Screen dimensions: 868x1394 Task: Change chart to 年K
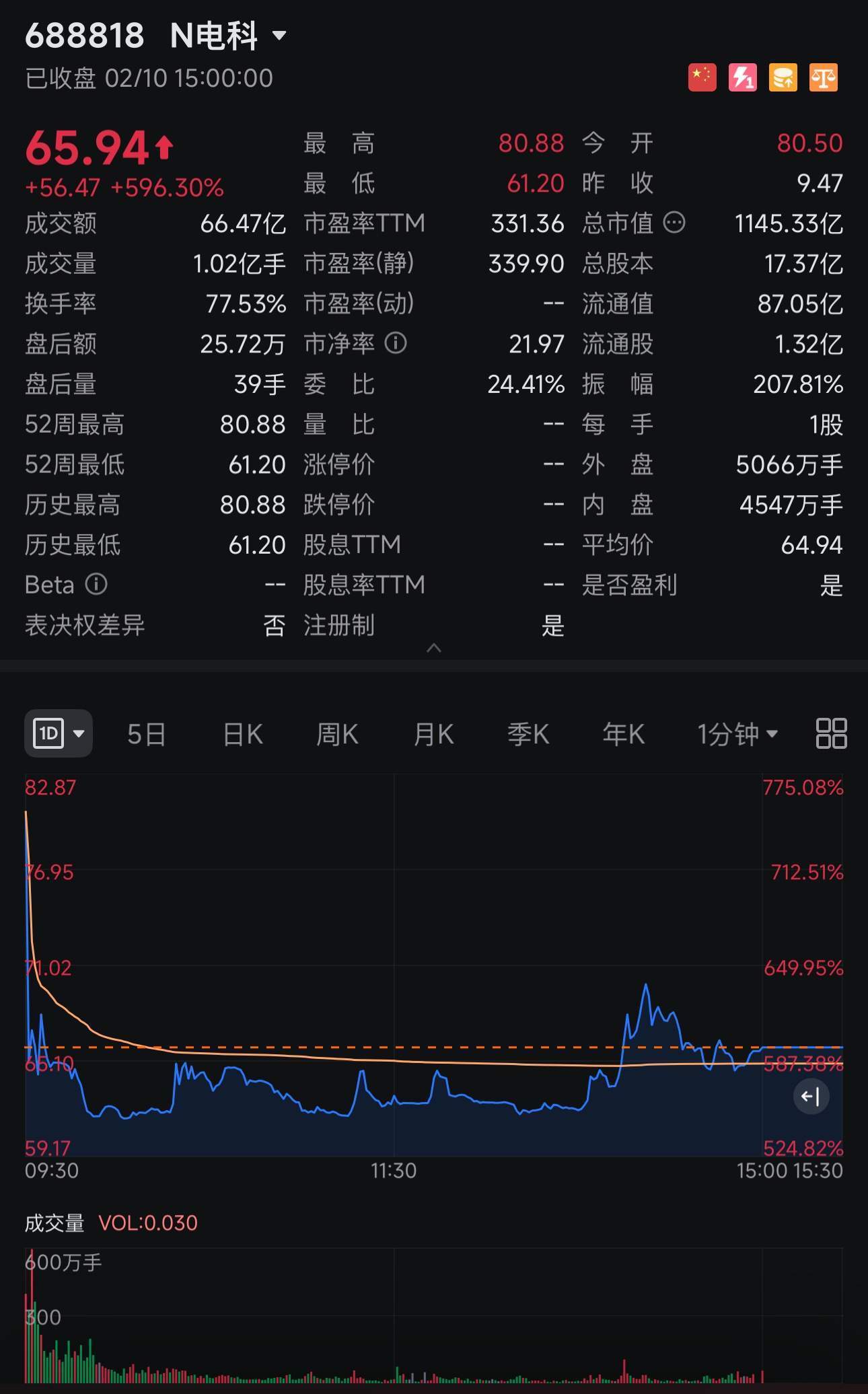click(624, 734)
